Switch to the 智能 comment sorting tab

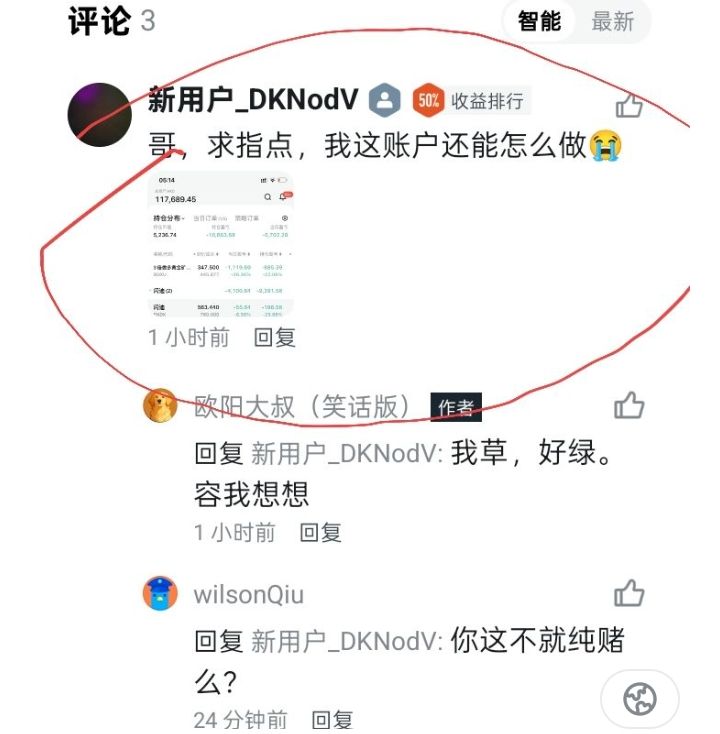[x=540, y=21]
